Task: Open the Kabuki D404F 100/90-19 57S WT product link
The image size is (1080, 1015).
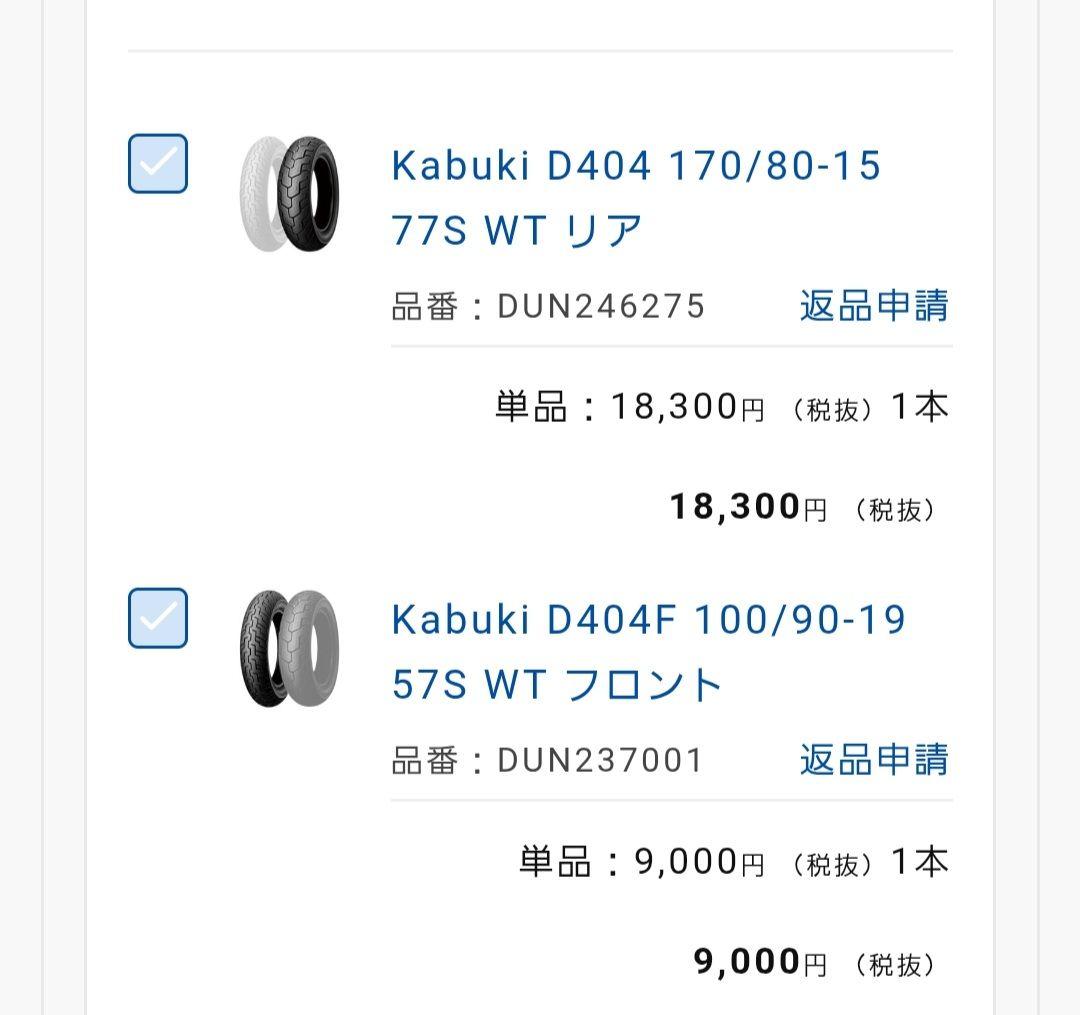Action: (x=648, y=651)
